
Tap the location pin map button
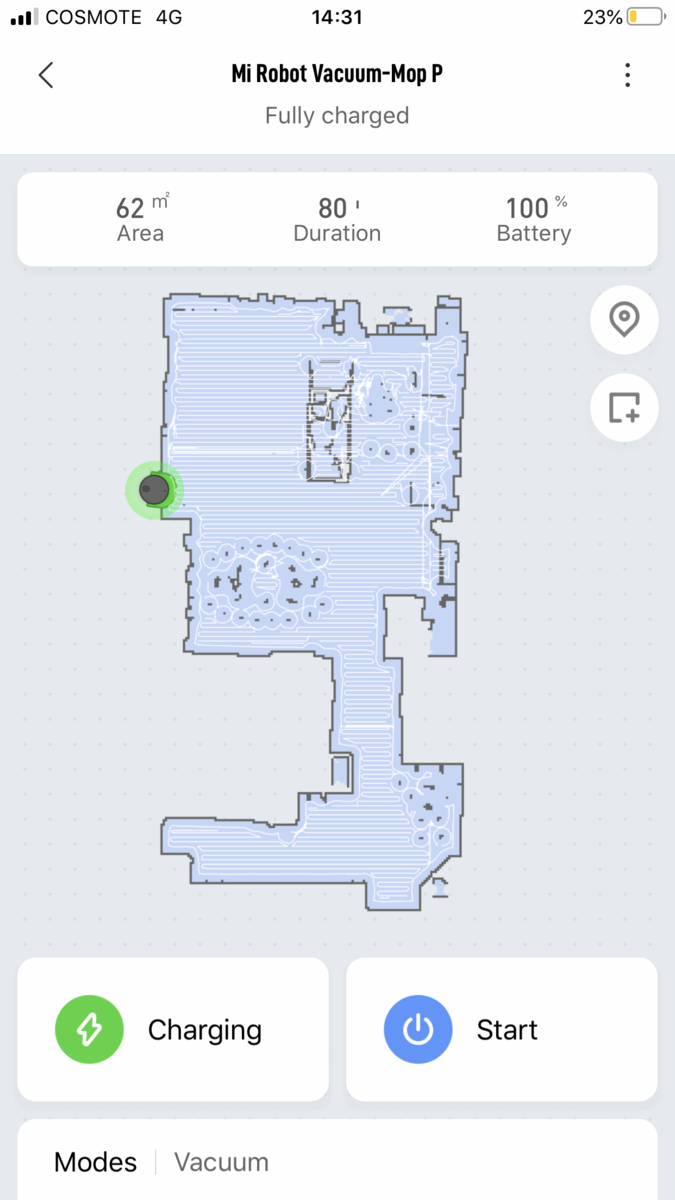coord(624,320)
